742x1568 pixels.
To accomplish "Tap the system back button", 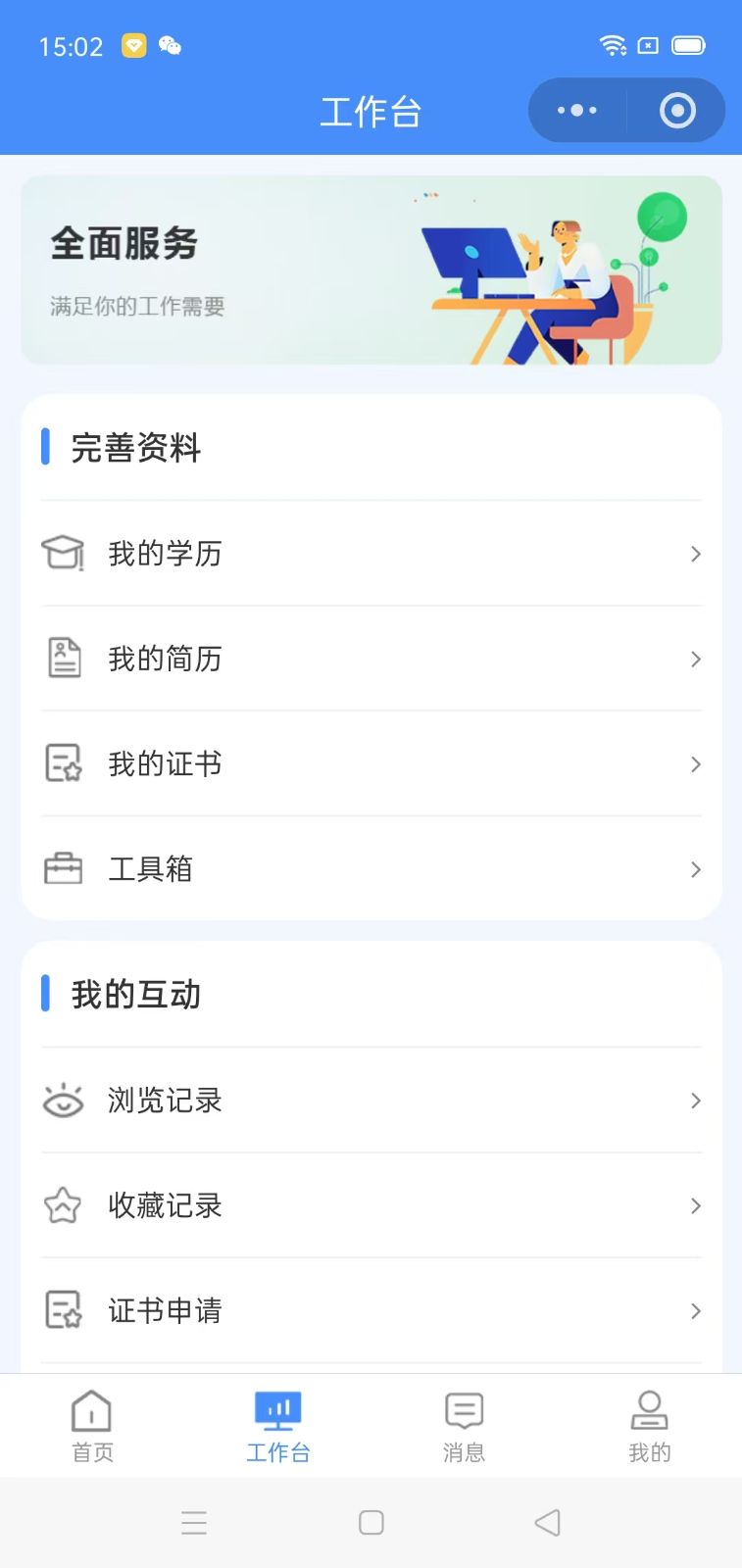I will pos(547,1522).
